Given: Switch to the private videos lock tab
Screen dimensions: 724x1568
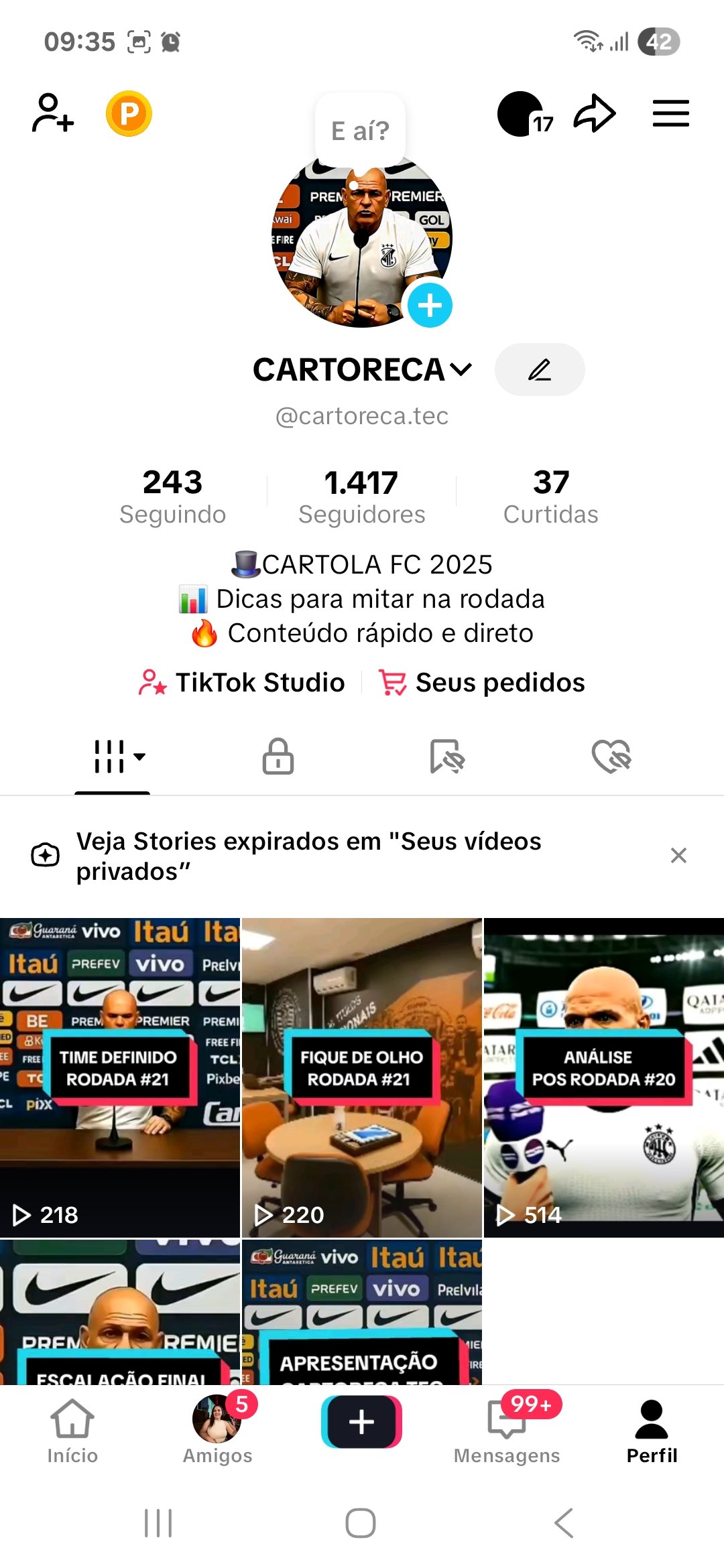Looking at the screenshot, I should (x=278, y=757).
